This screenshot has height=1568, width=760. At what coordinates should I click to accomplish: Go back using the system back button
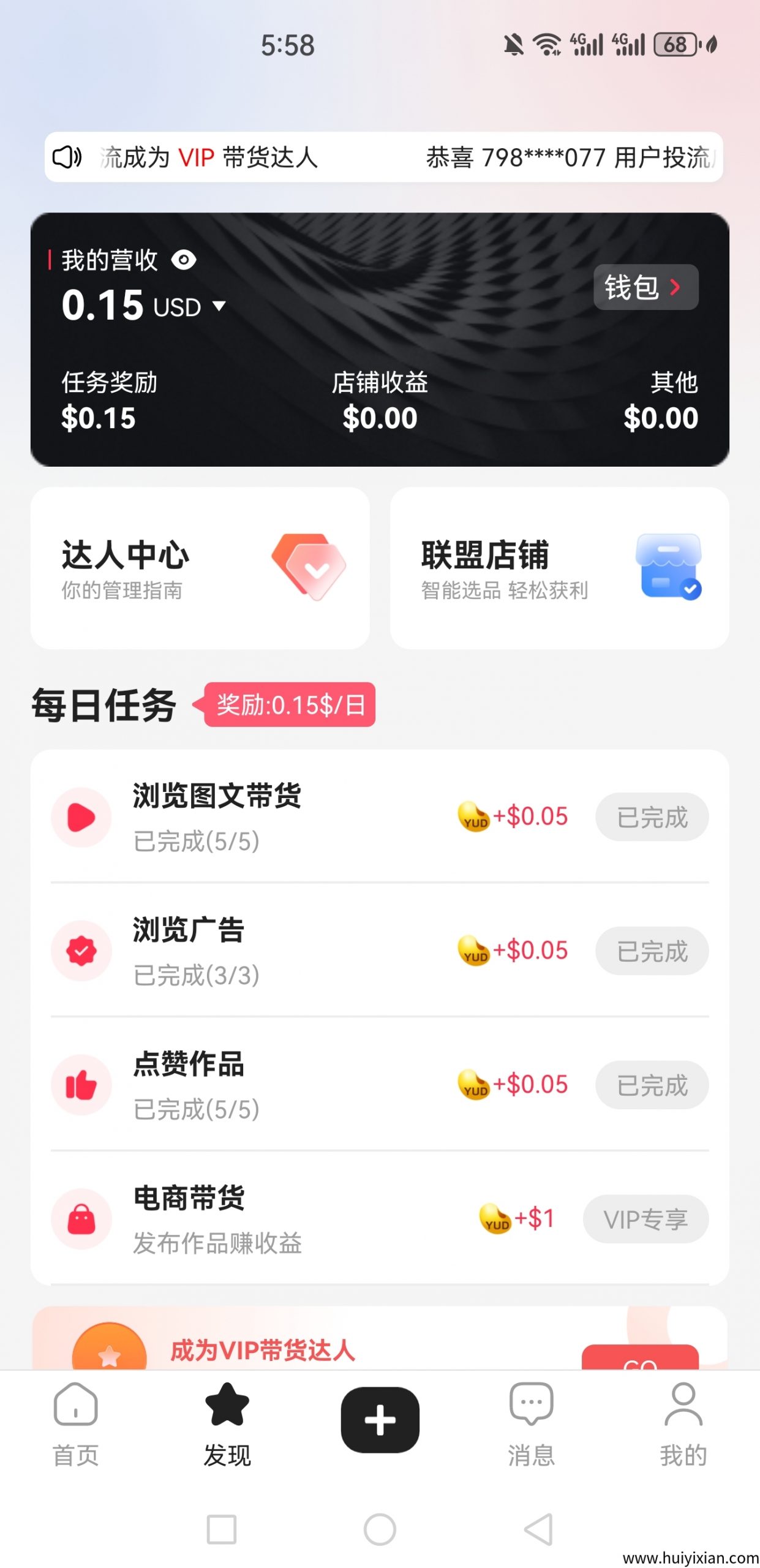538,1529
